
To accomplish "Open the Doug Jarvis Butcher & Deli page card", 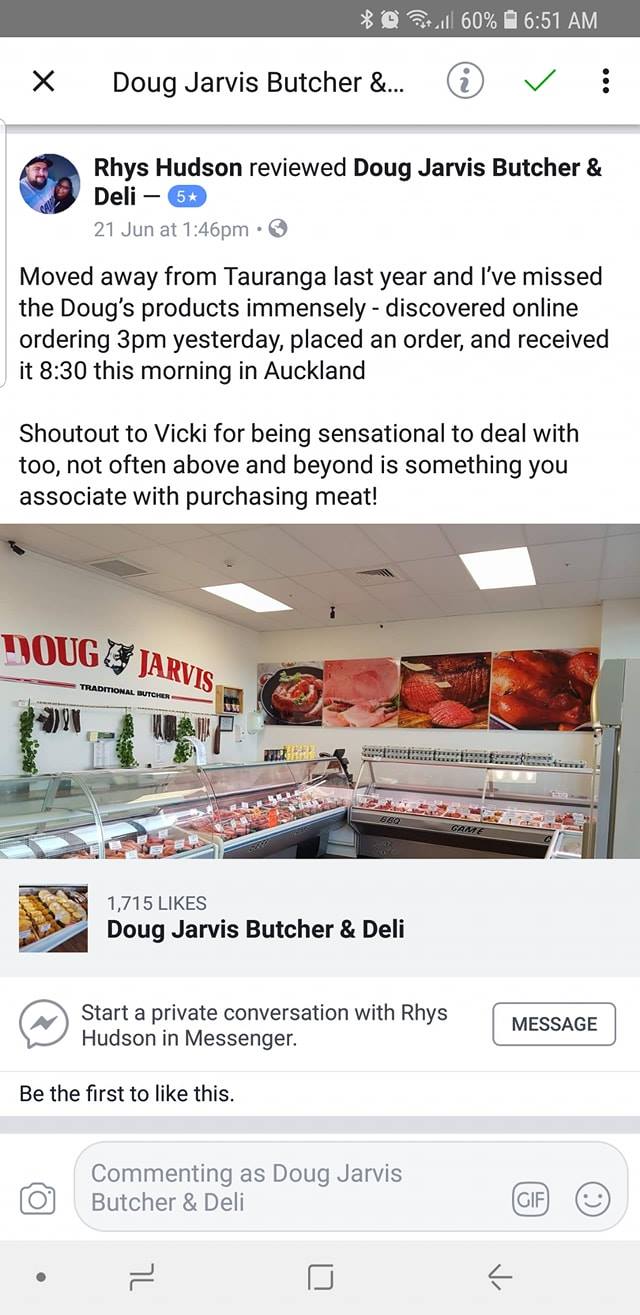I will (320, 918).
